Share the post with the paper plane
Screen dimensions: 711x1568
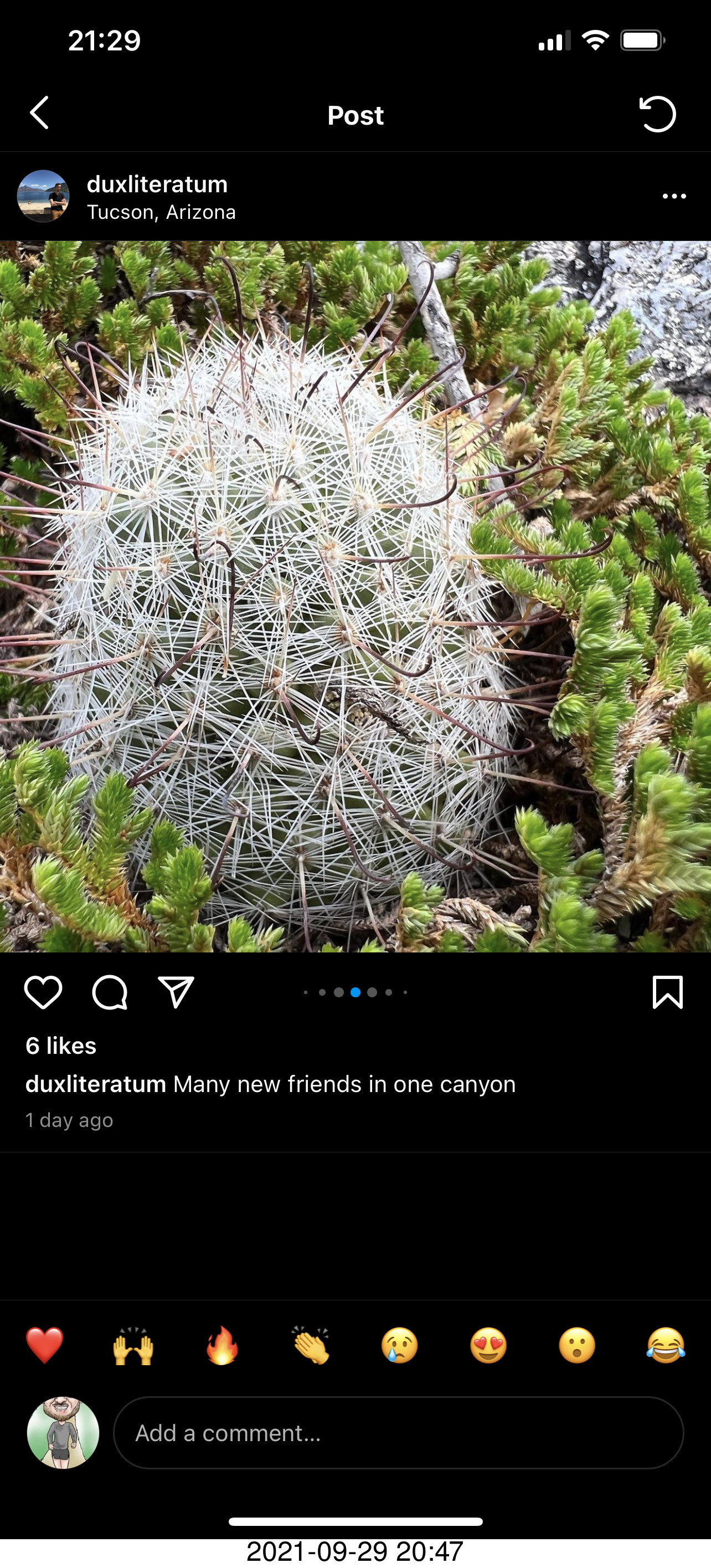(x=176, y=993)
